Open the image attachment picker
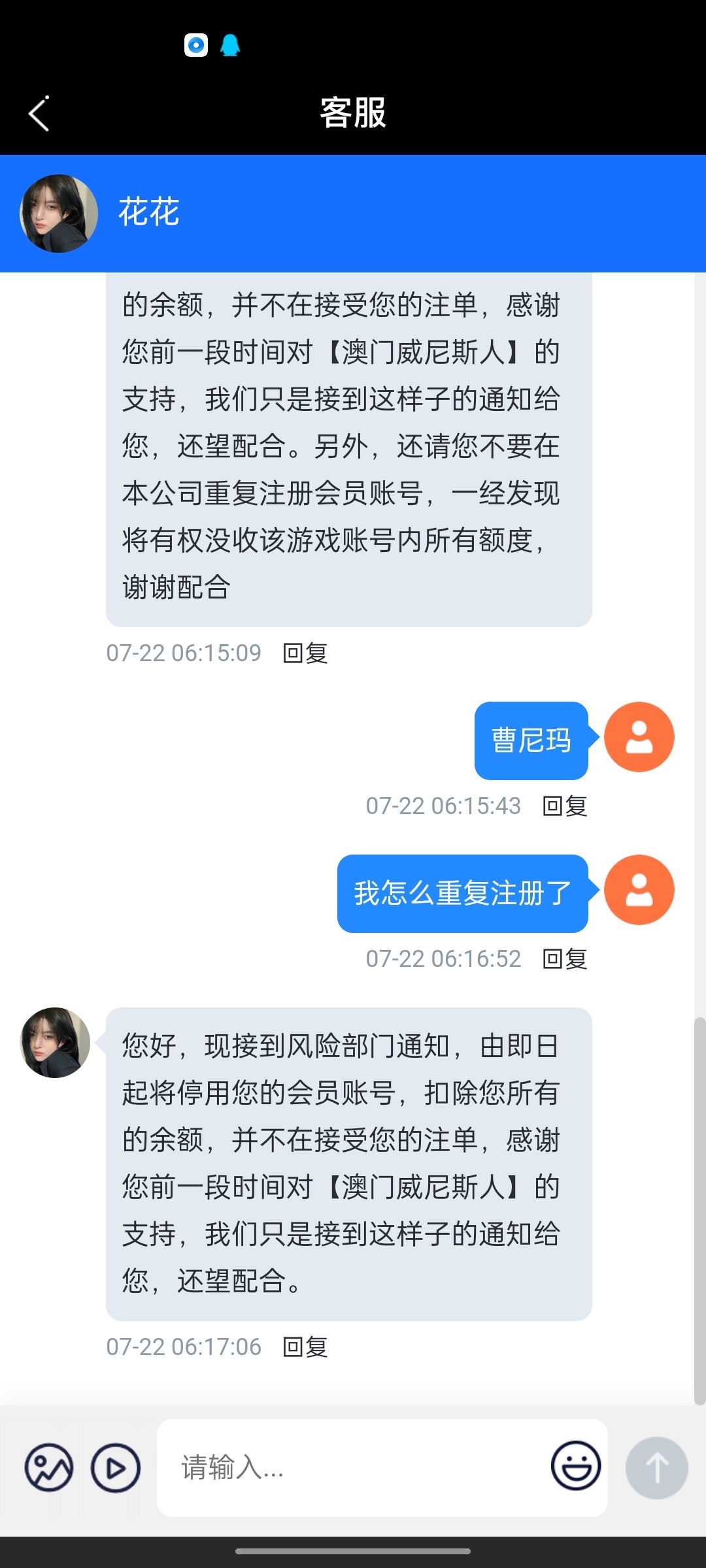This screenshot has width=706, height=1568. click(x=49, y=1467)
